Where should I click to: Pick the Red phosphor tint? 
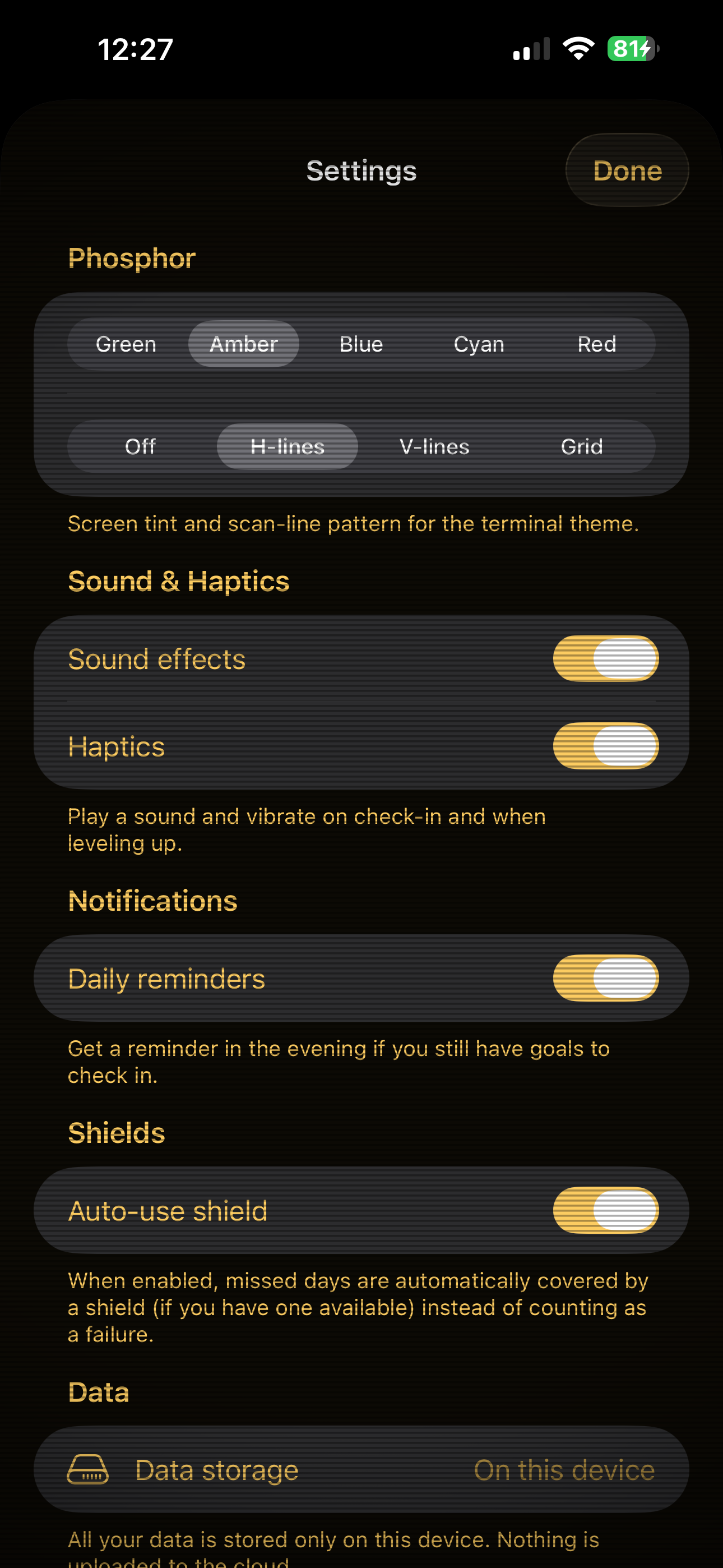pyautogui.click(x=596, y=344)
